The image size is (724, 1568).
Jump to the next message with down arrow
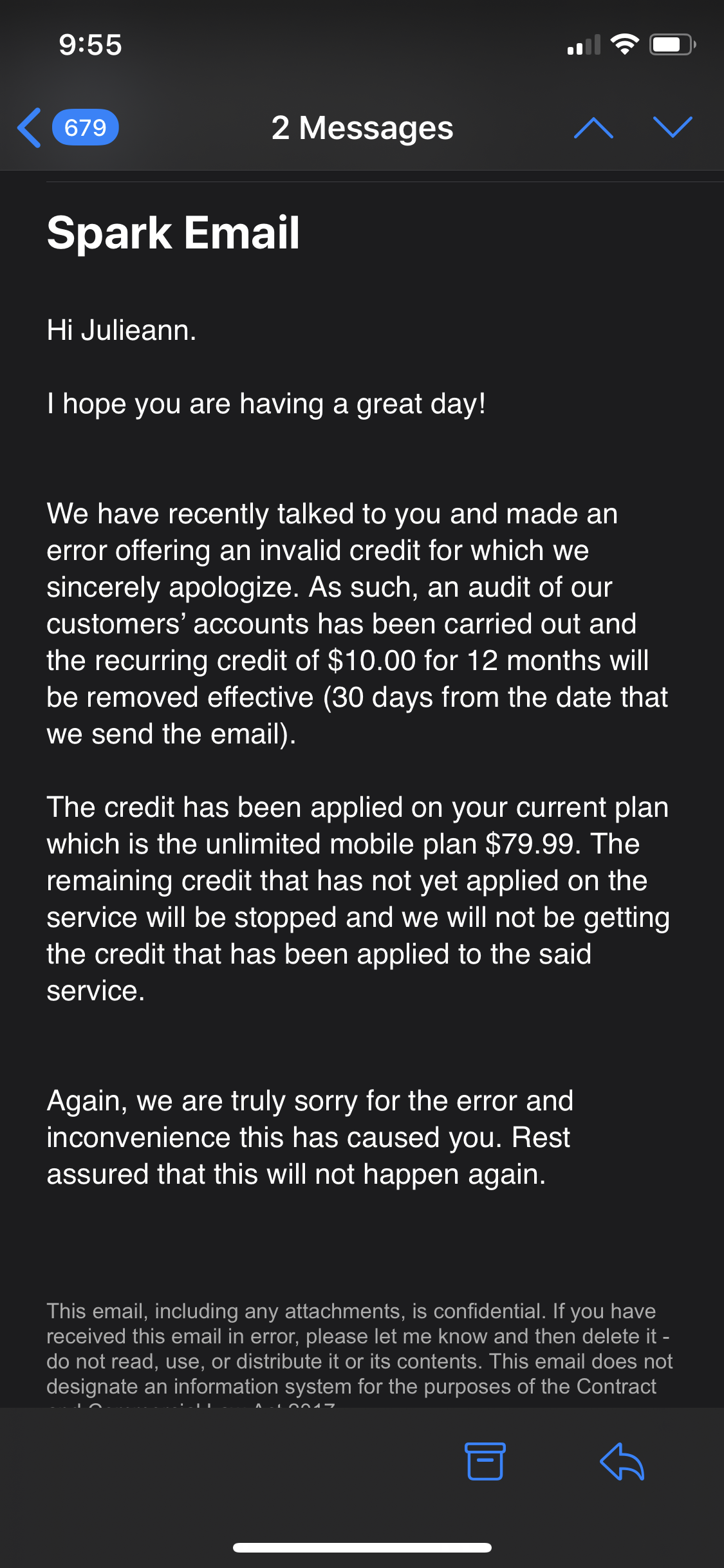(x=673, y=127)
